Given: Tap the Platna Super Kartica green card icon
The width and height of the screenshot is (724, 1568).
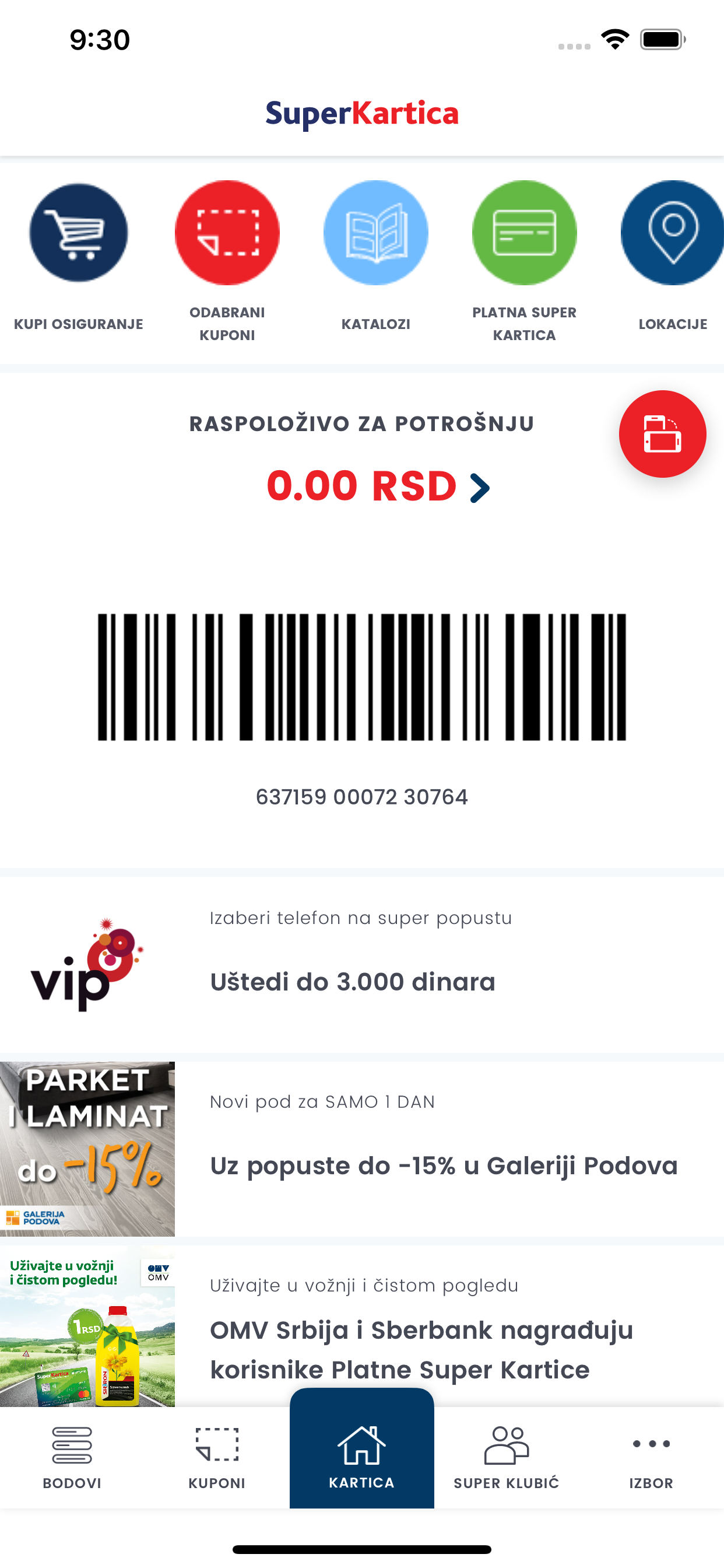Looking at the screenshot, I should [x=524, y=233].
